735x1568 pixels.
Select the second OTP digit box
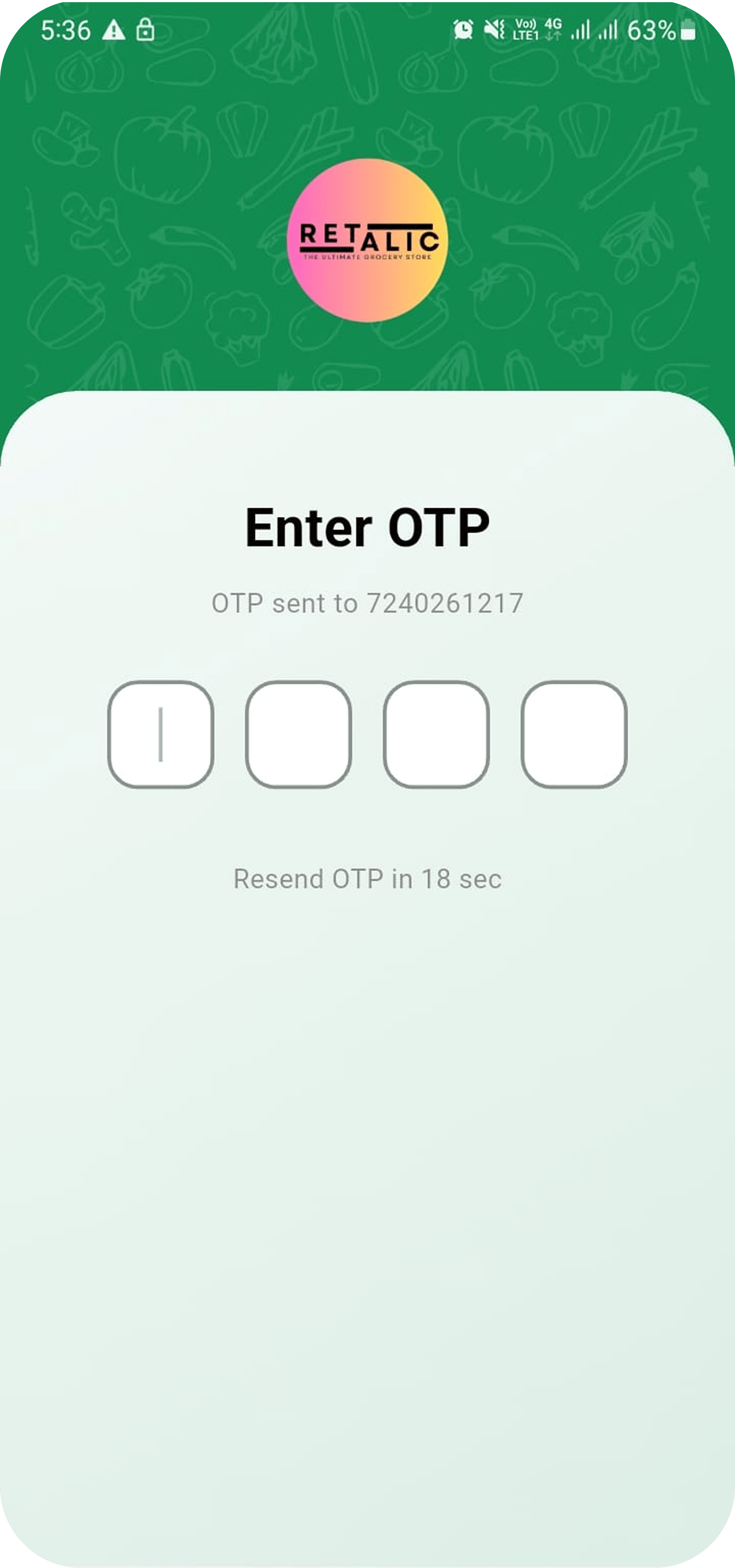pyautogui.click(x=298, y=734)
